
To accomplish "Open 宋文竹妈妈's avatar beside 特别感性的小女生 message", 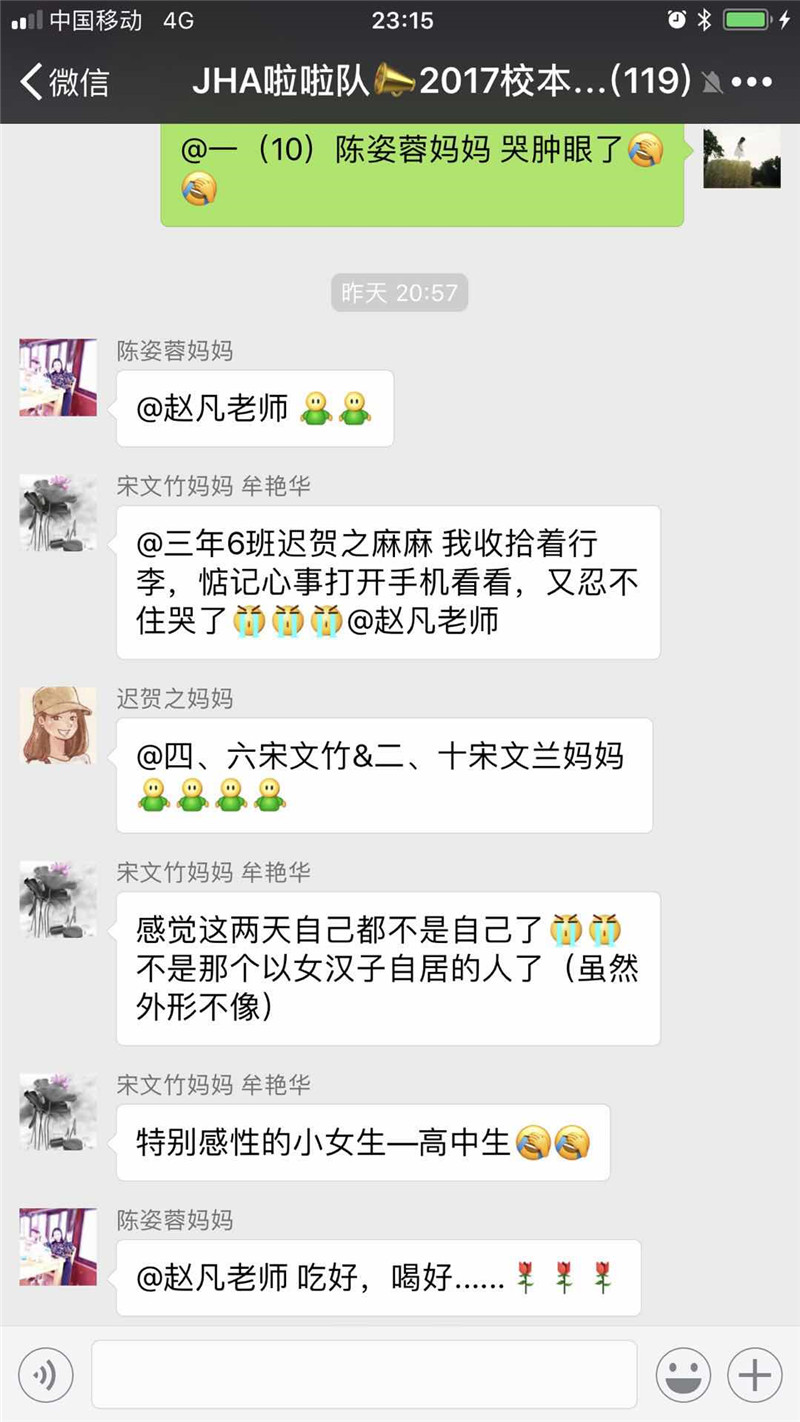I will click(x=58, y=1111).
